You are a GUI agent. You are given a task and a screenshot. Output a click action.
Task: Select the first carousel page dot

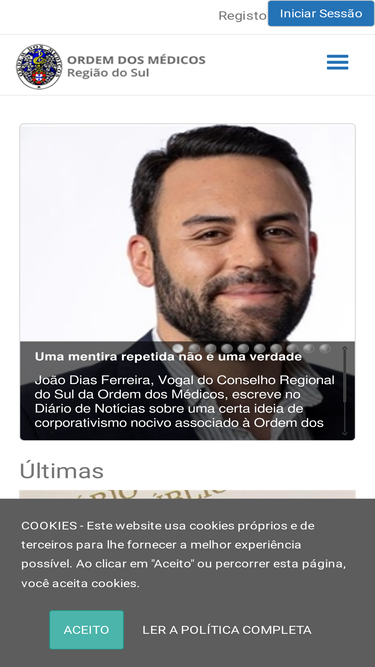click(x=178, y=349)
